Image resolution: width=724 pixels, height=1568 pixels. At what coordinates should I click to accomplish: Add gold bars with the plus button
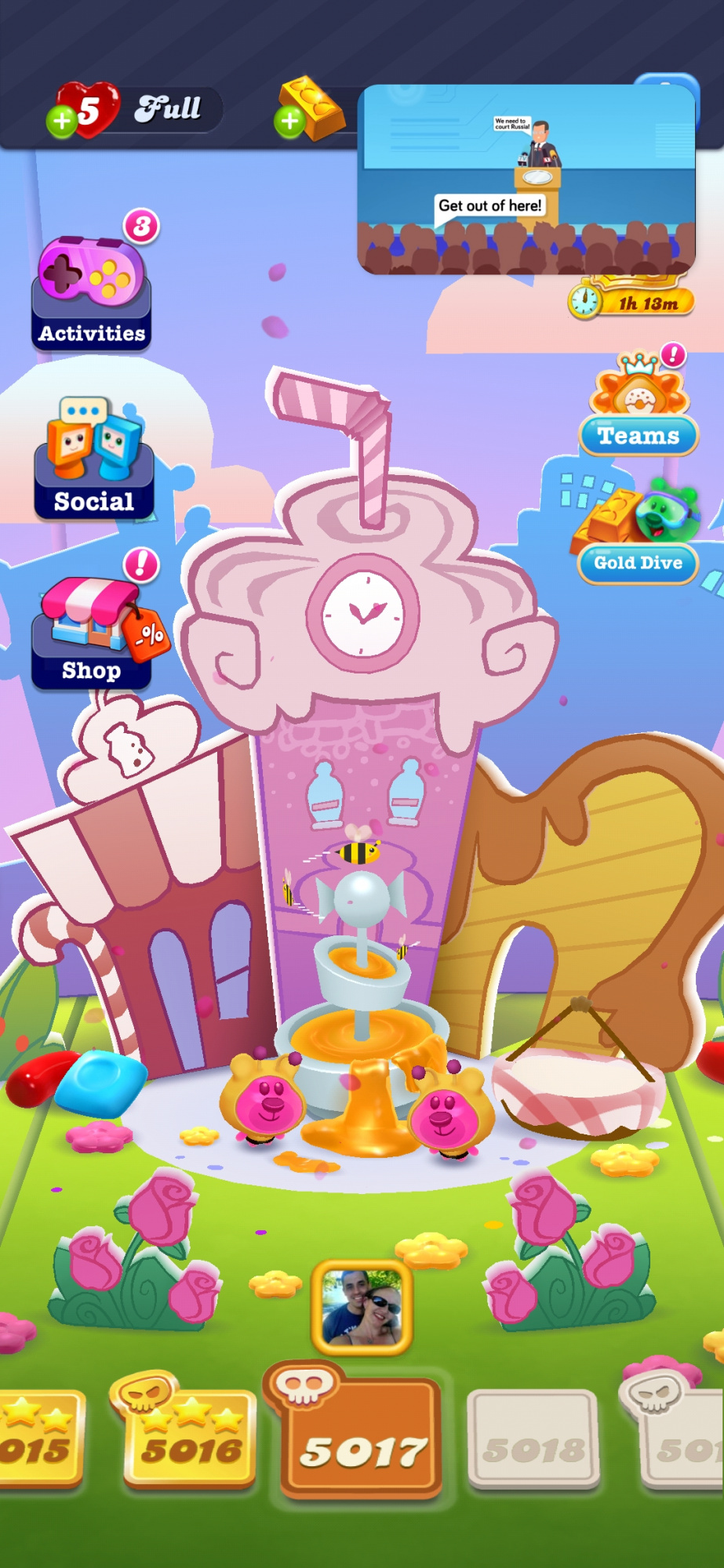point(290,122)
